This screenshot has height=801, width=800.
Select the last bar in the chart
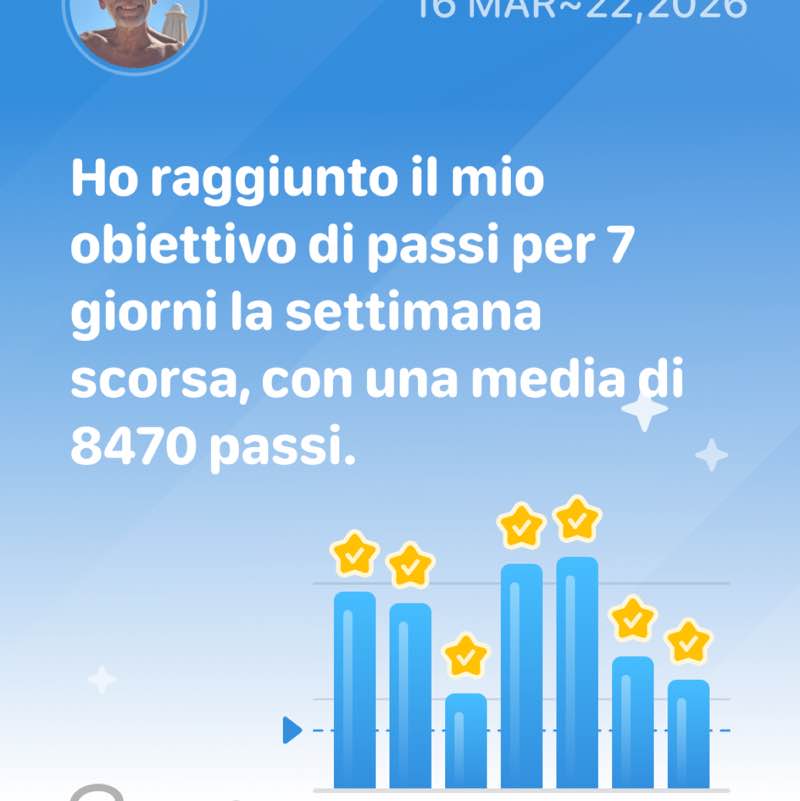click(x=688, y=740)
